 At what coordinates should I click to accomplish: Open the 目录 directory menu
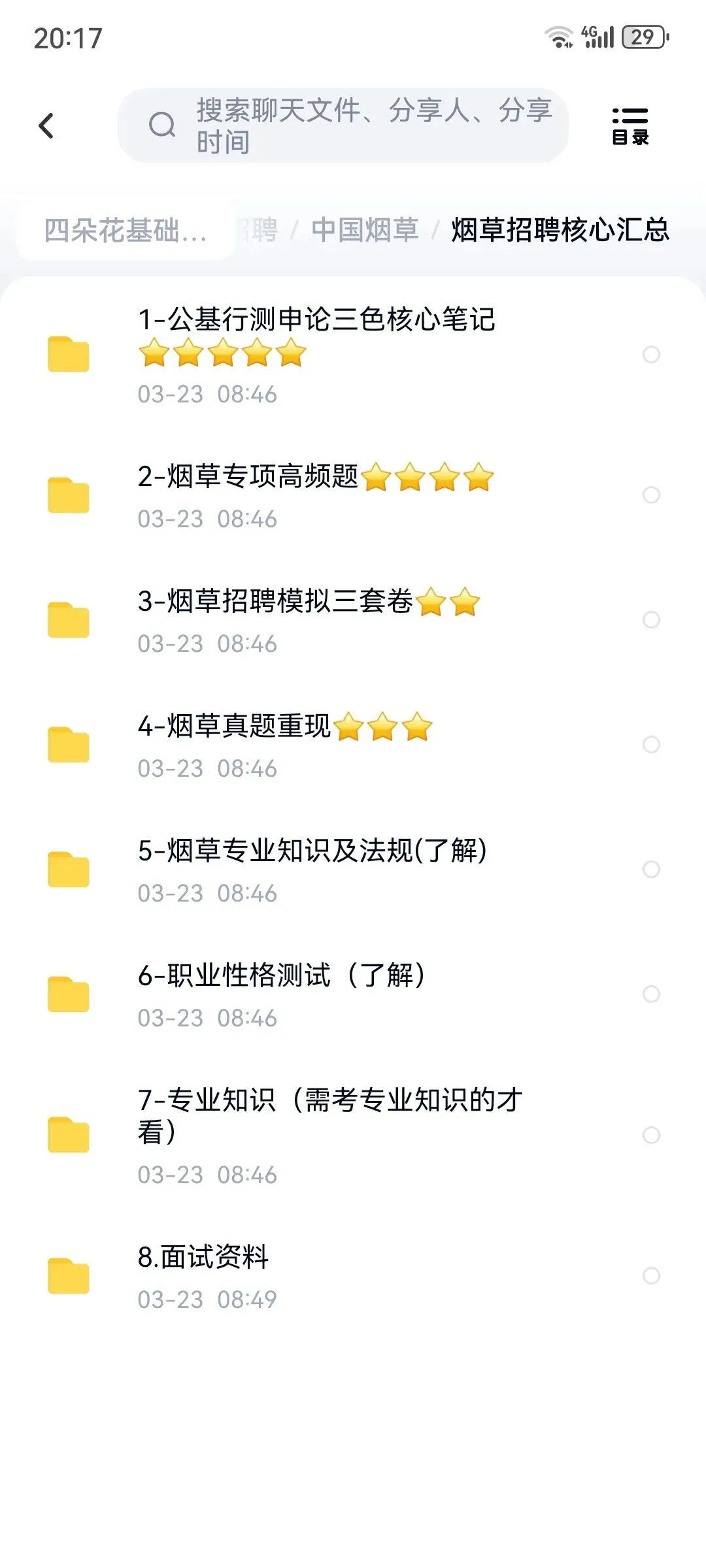(630, 126)
